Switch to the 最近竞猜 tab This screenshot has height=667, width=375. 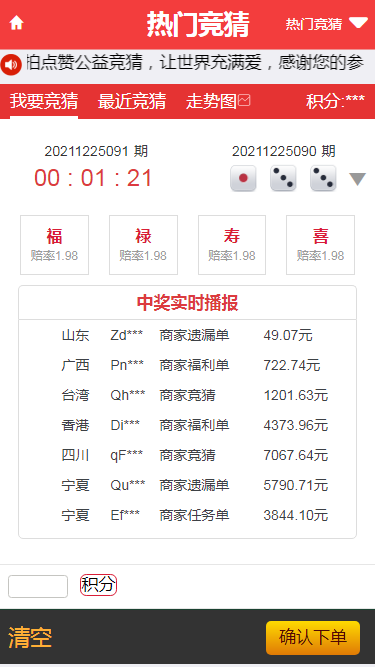132,102
